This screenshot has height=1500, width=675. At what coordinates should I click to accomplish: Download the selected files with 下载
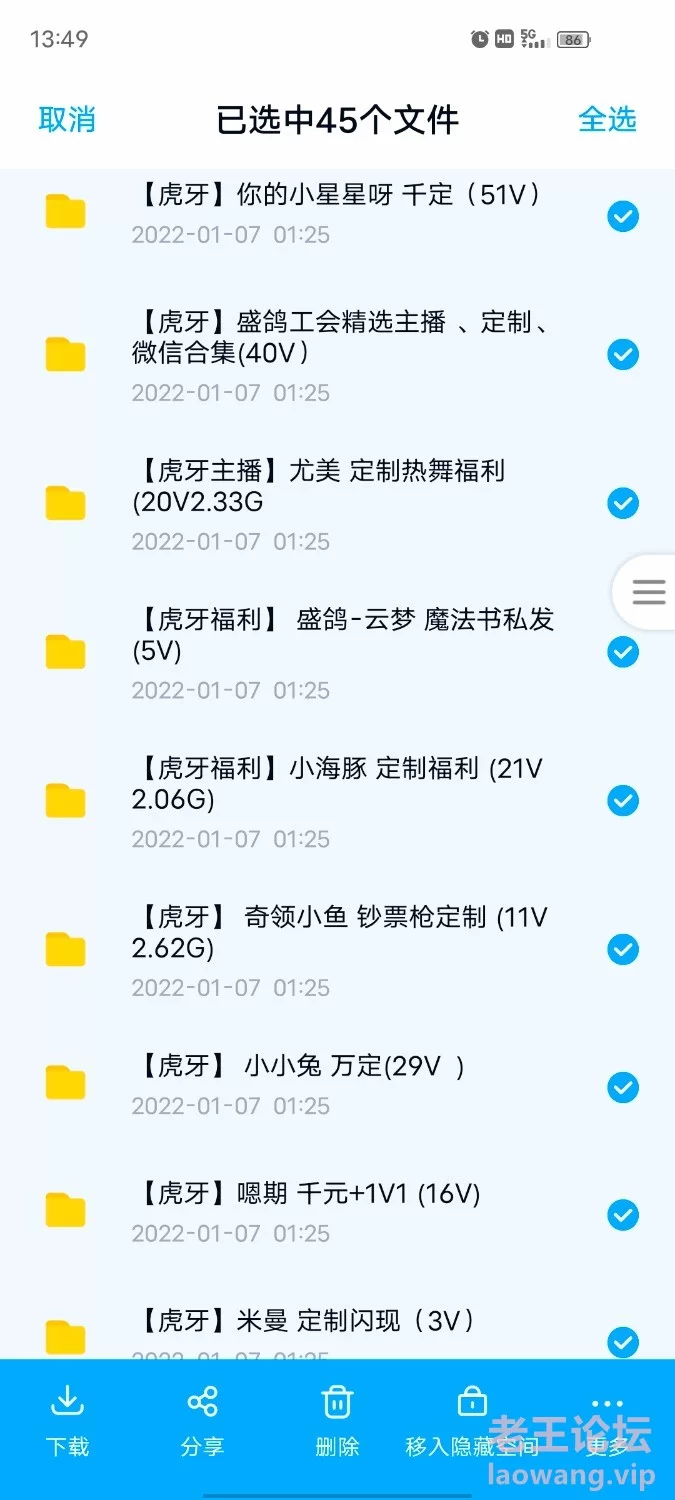[x=67, y=1420]
